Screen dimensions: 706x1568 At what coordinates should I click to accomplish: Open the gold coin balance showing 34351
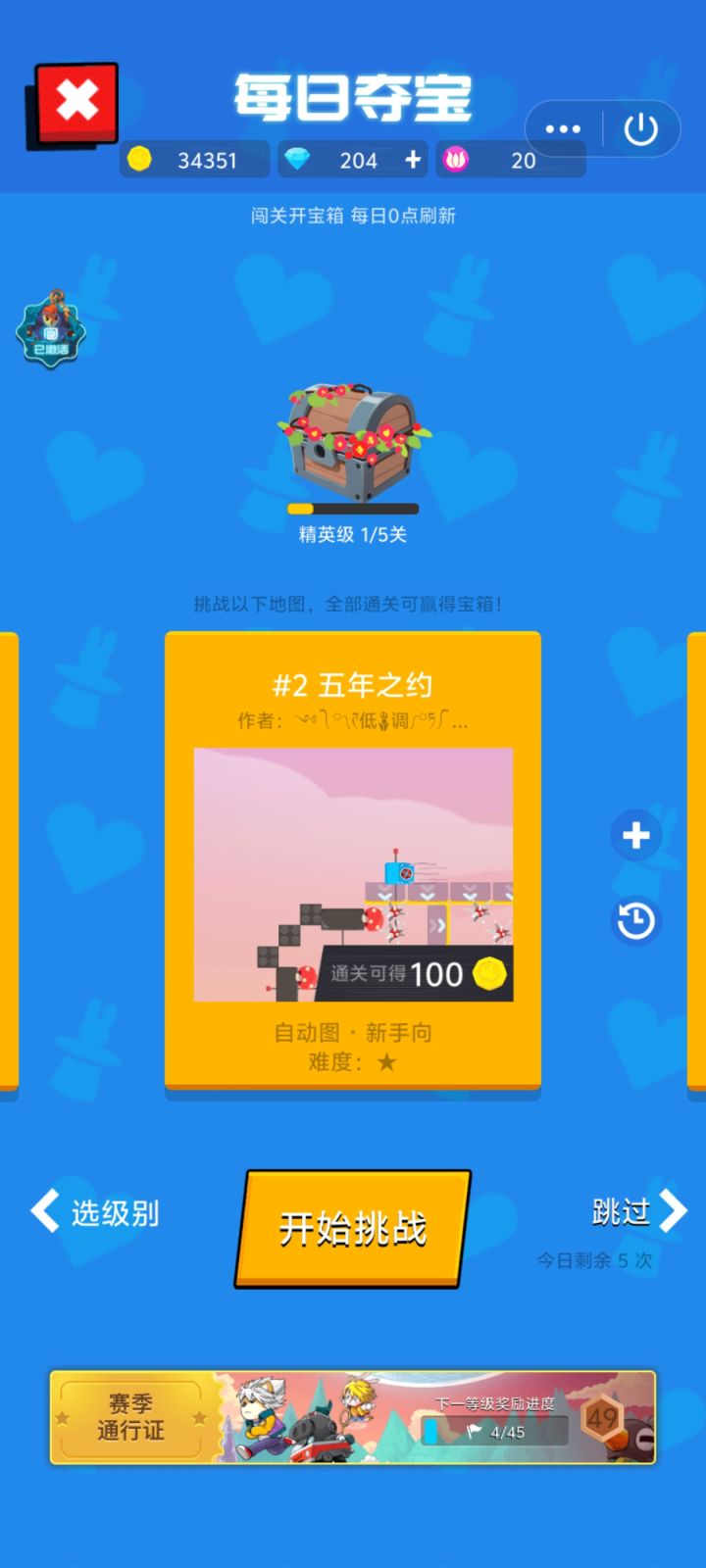[x=194, y=160]
